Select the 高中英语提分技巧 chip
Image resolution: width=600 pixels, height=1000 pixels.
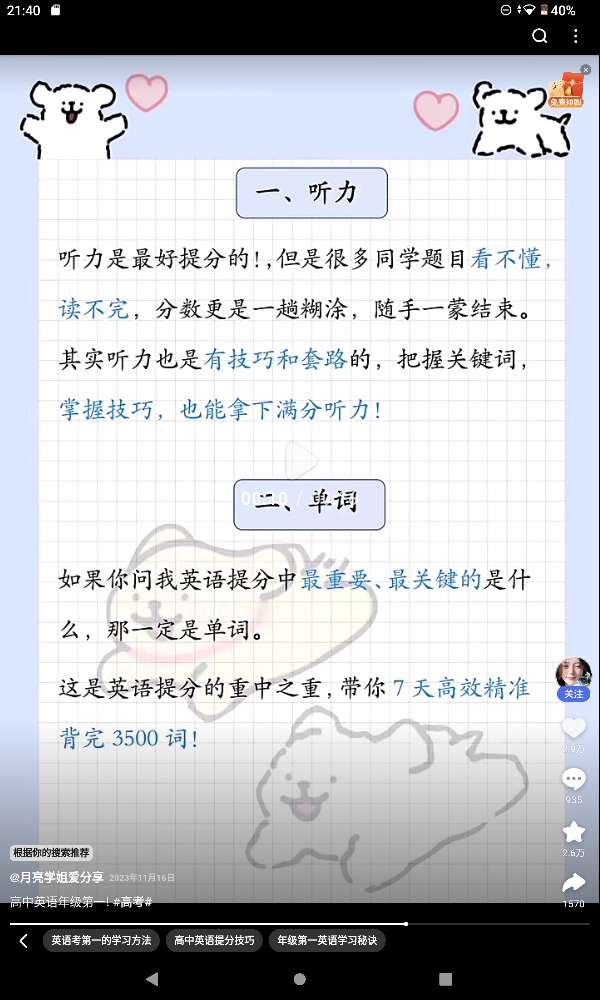(214, 941)
